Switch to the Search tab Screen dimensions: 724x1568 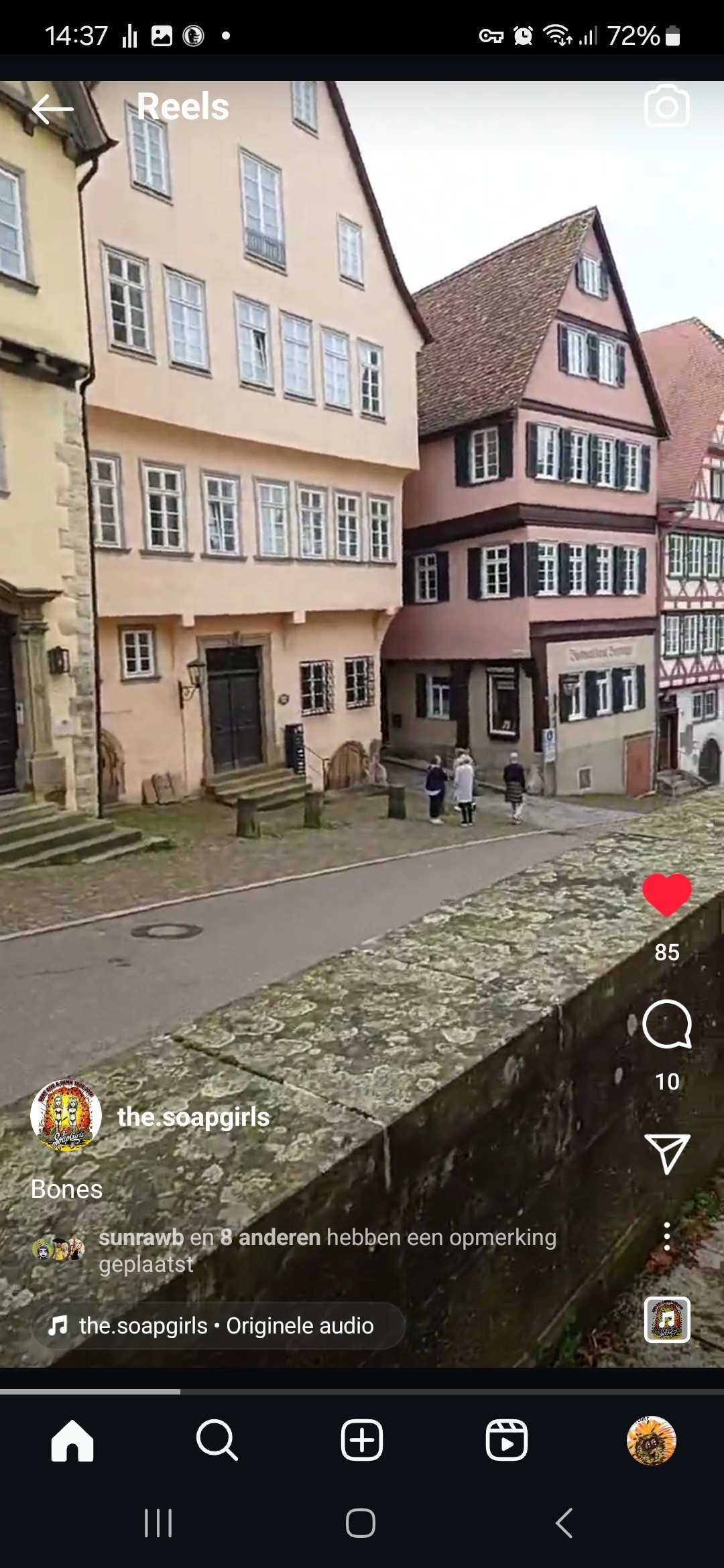point(217,1440)
